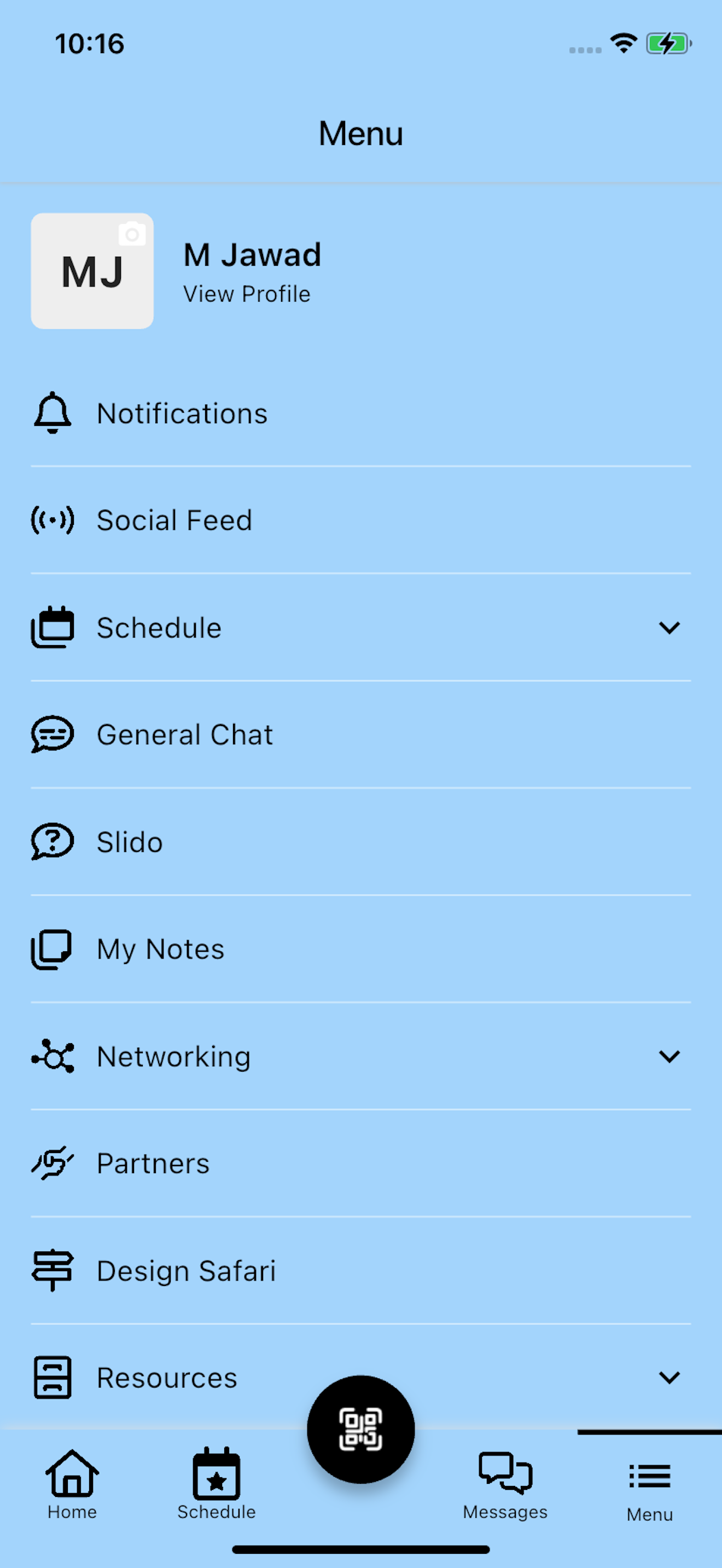Open Partners

coord(361,1163)
